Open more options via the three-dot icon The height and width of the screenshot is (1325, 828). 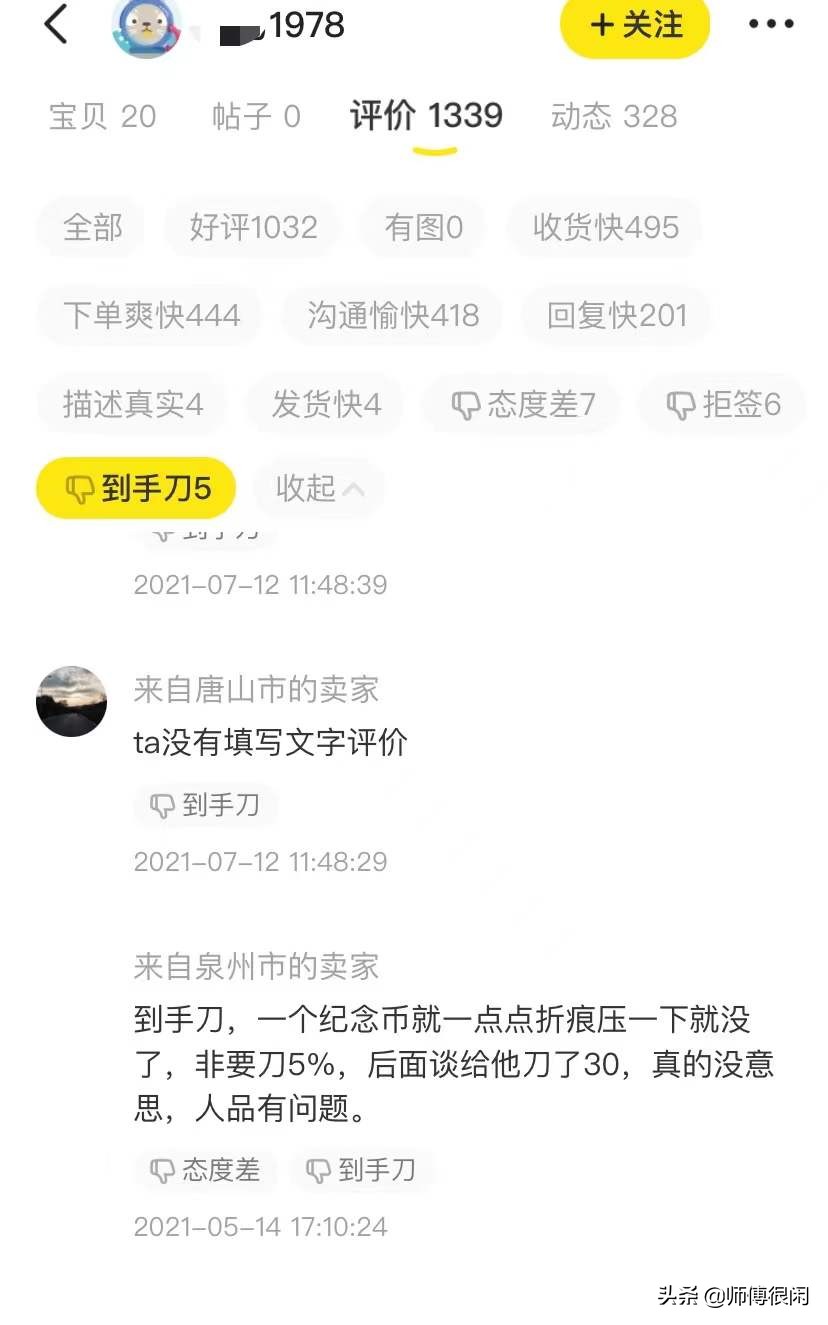tap(770, 25)
